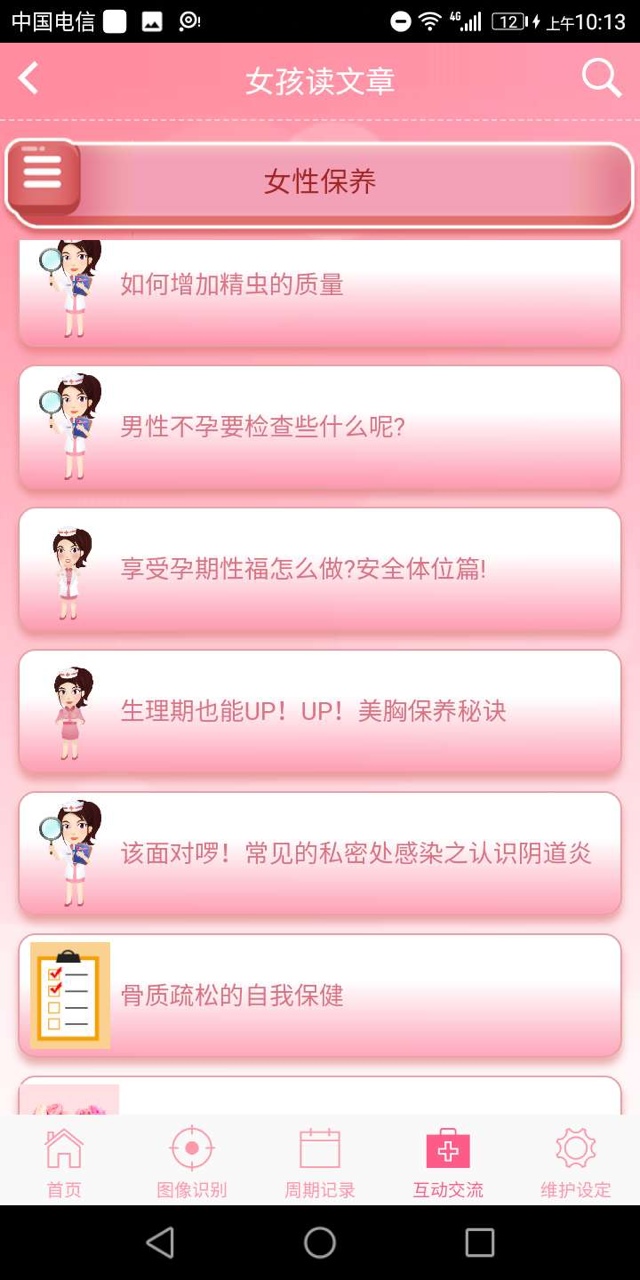
Task: Go to the 图像识别 tab
Action: tap(192, 1162)
